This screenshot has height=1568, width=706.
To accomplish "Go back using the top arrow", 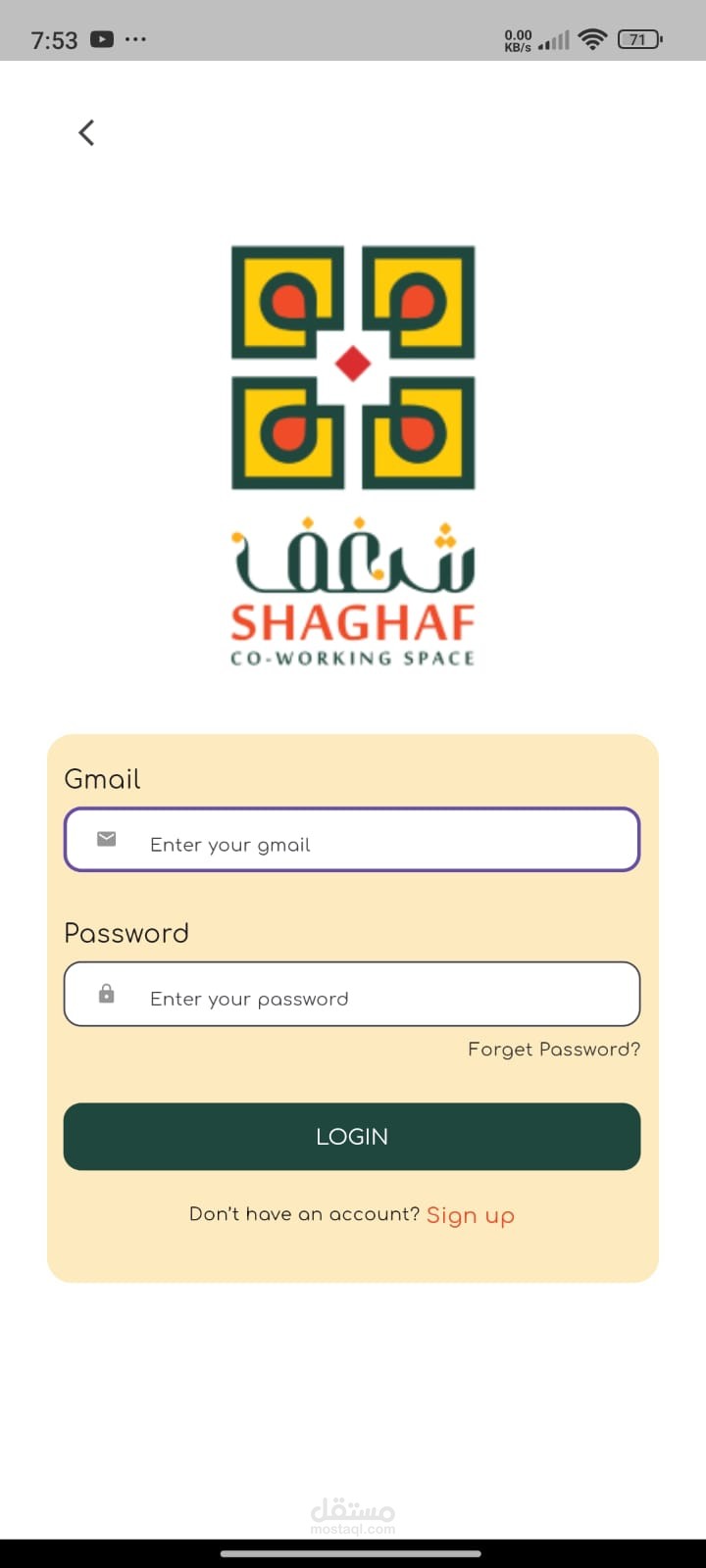I will [x=86, y=132].
